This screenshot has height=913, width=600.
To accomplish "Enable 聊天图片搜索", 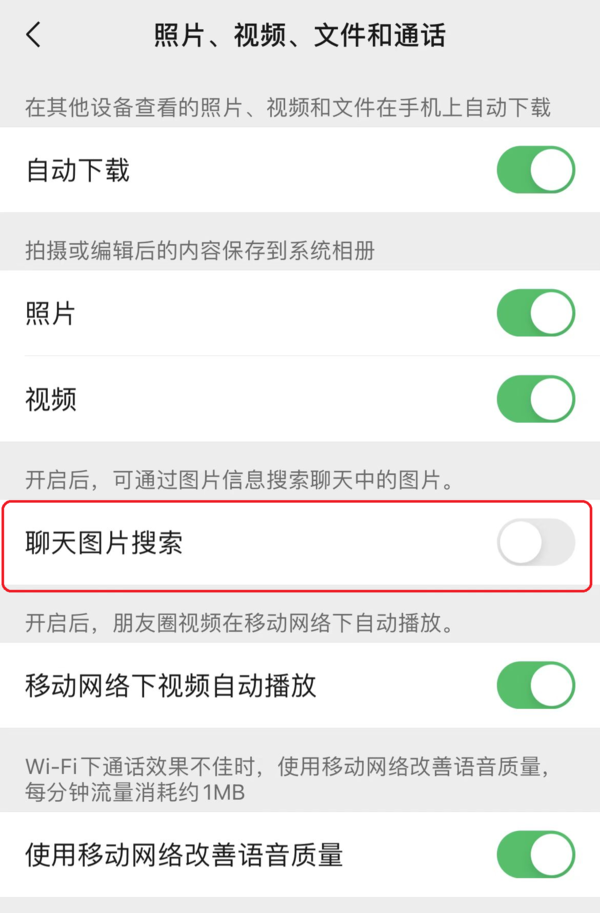I will pos(535,543).
